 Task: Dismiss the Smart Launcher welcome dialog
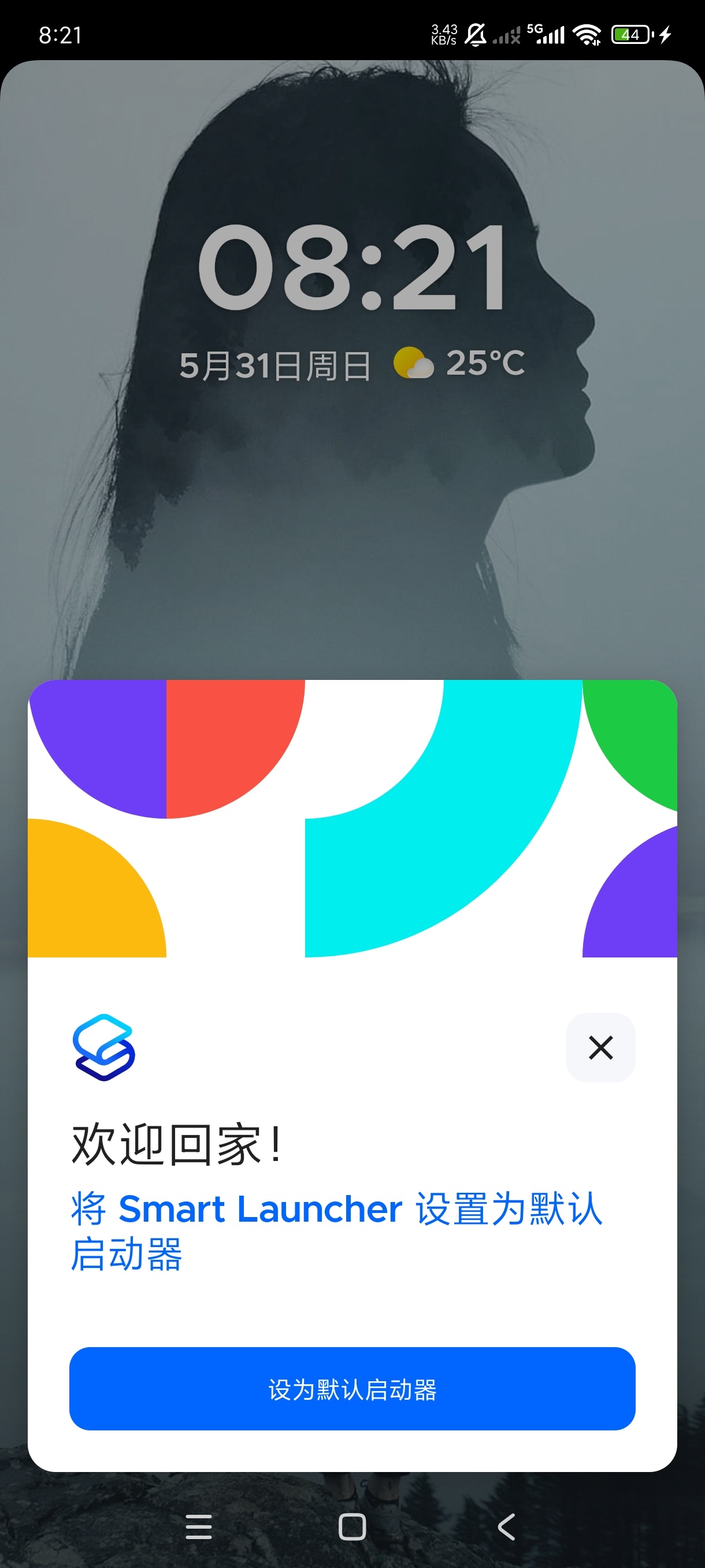600,1047
